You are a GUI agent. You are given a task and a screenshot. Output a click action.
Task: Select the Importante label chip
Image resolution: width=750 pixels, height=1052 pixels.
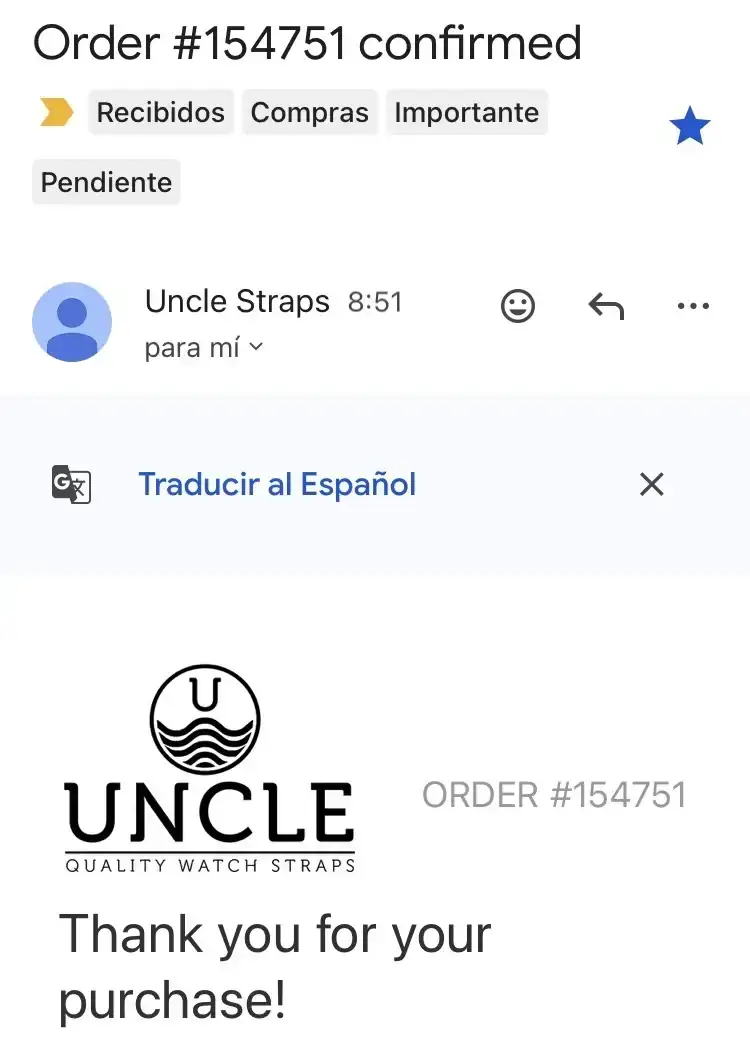coord(466,113)
